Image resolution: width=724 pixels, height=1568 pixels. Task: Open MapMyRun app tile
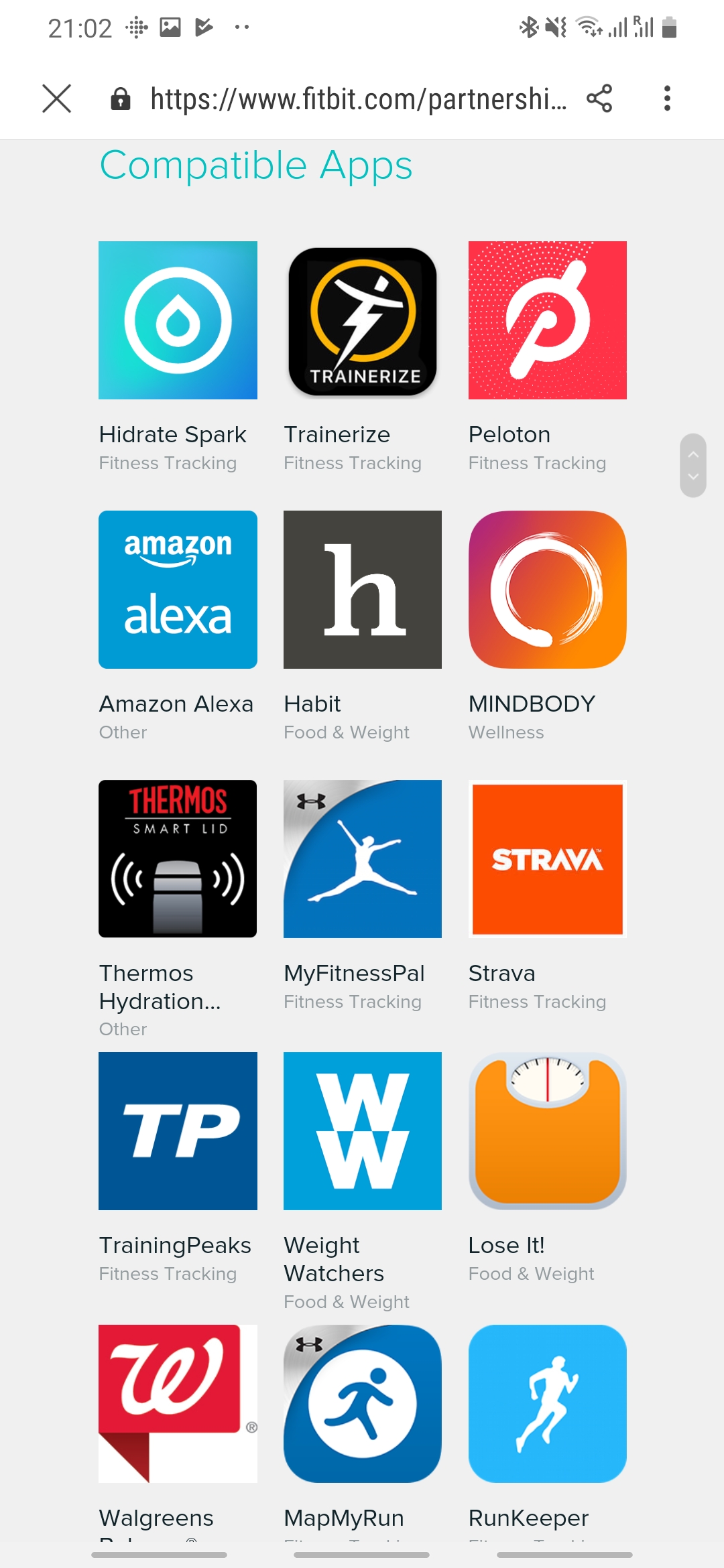[362, 1403]
